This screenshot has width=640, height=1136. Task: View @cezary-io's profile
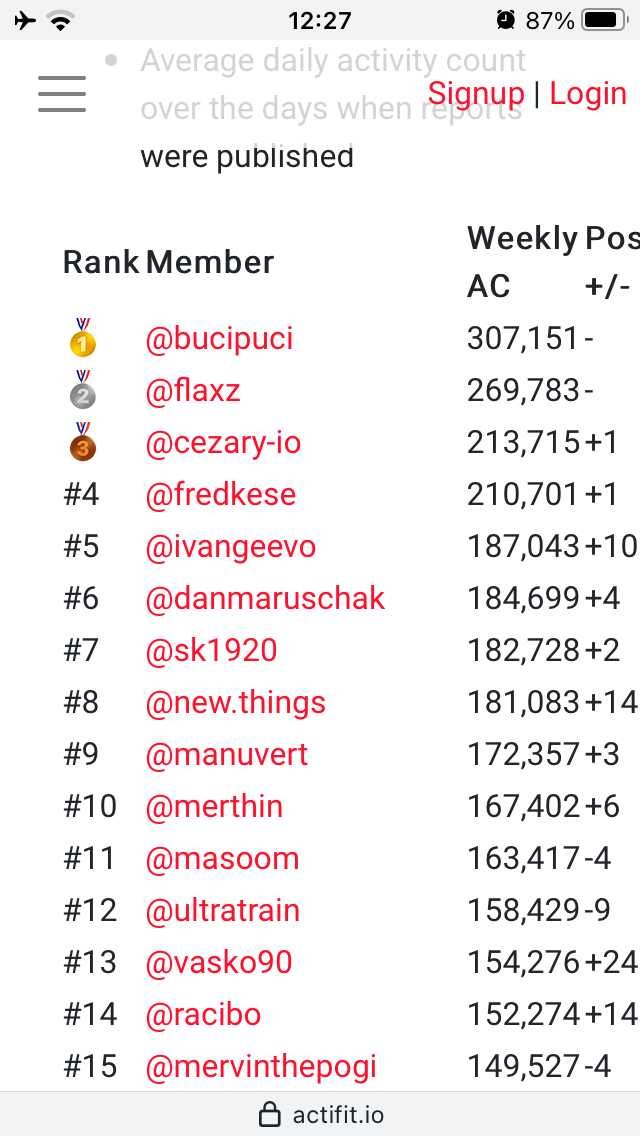(223, 443)
